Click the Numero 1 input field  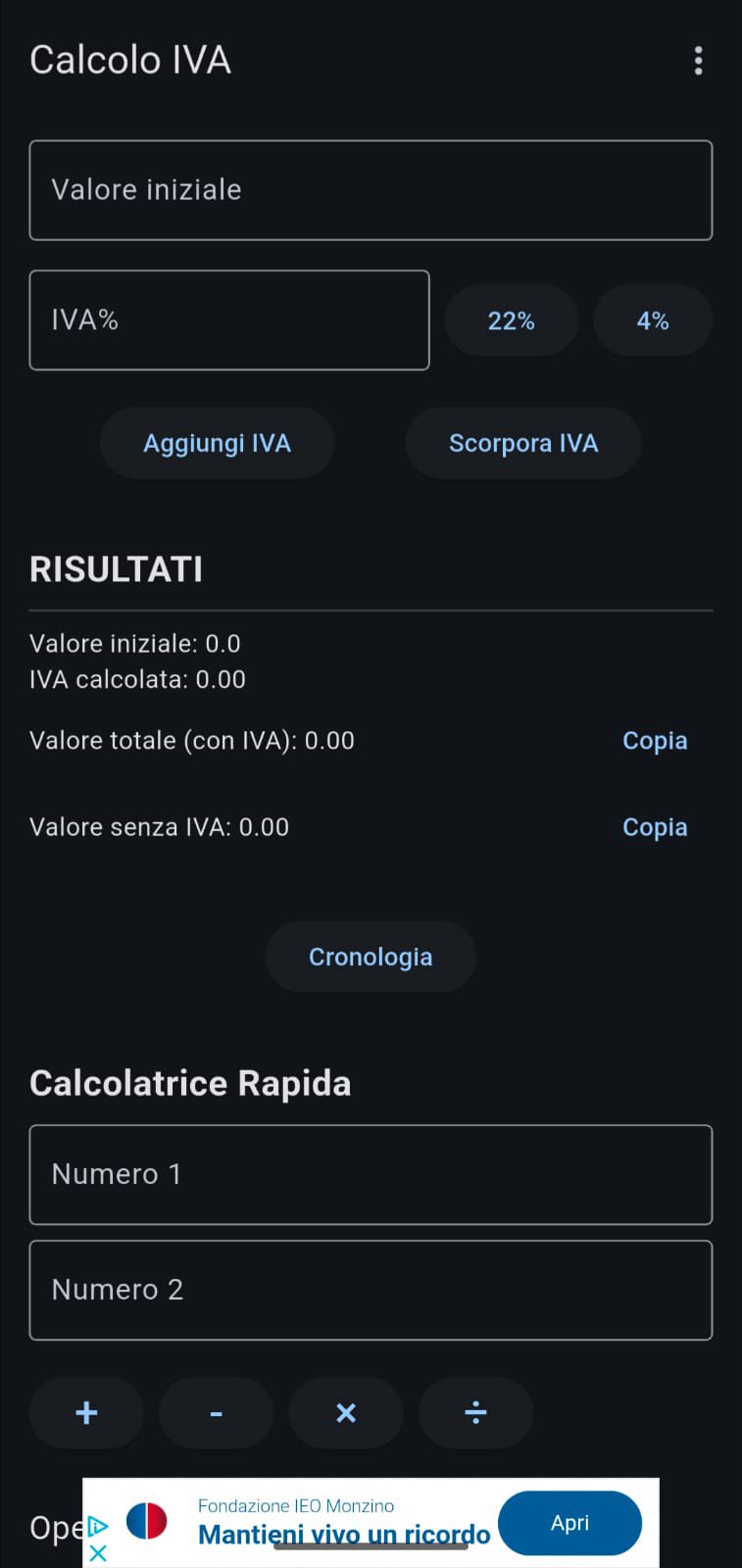(371, 1174)
